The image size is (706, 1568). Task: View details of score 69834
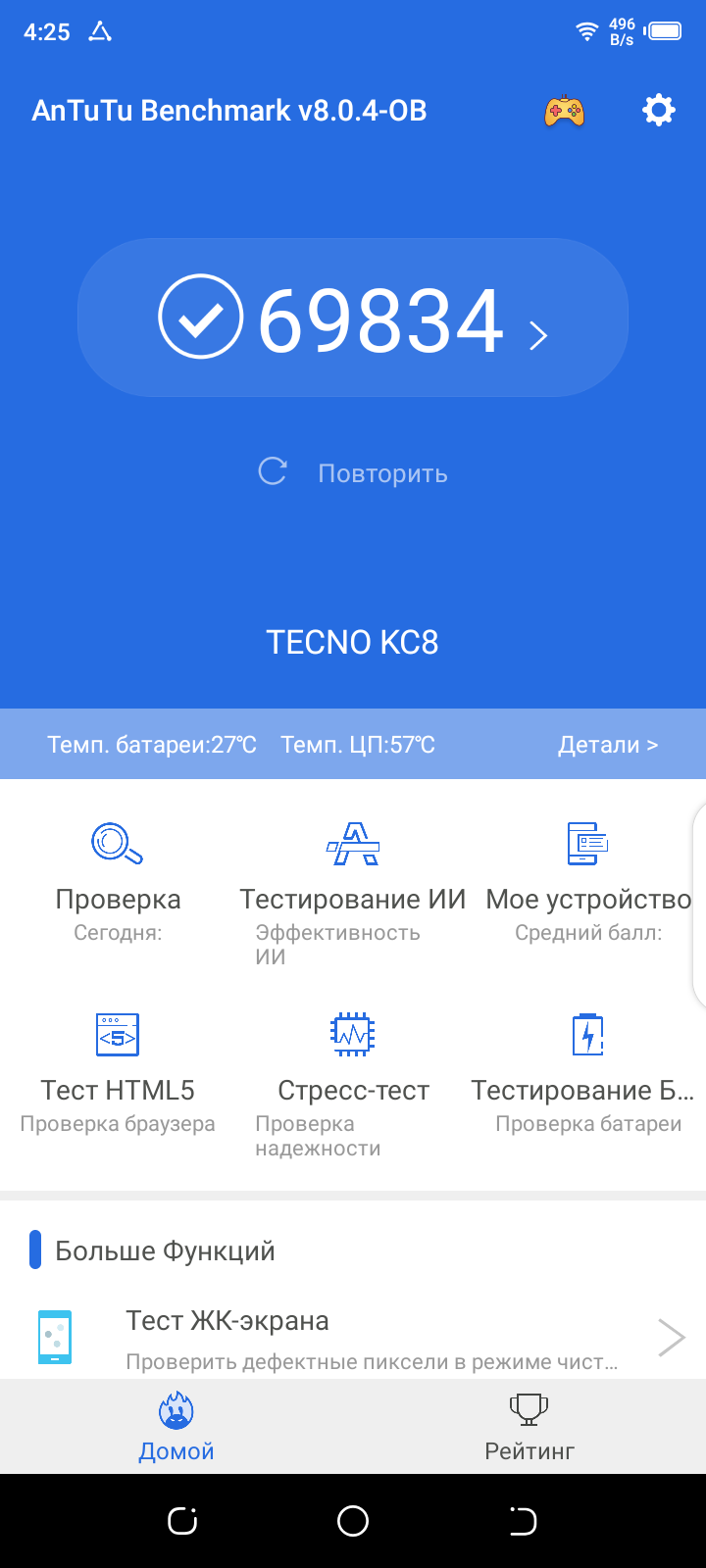[353, 319]
